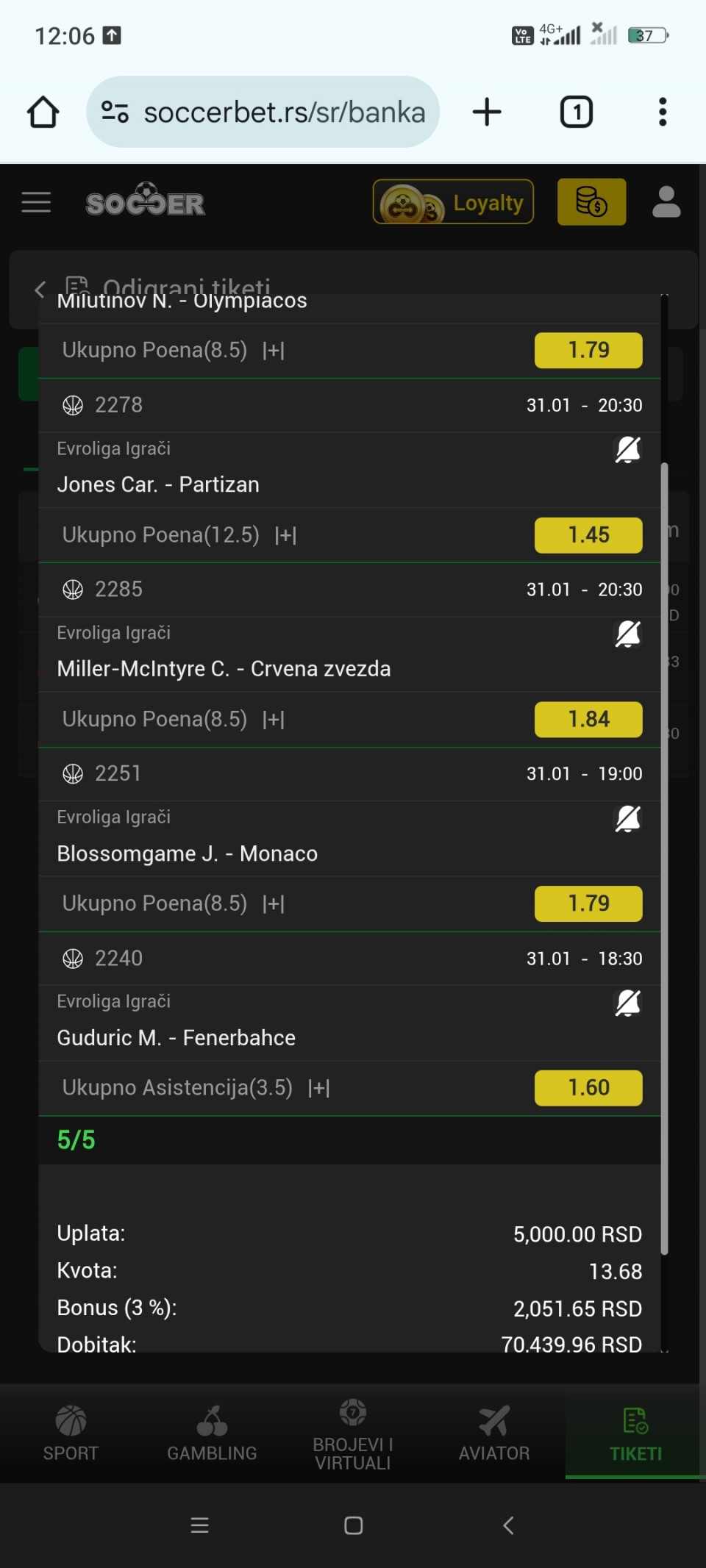Select the Tiketi tab
The image size is (706, 1568).
tap(635, 1433)
